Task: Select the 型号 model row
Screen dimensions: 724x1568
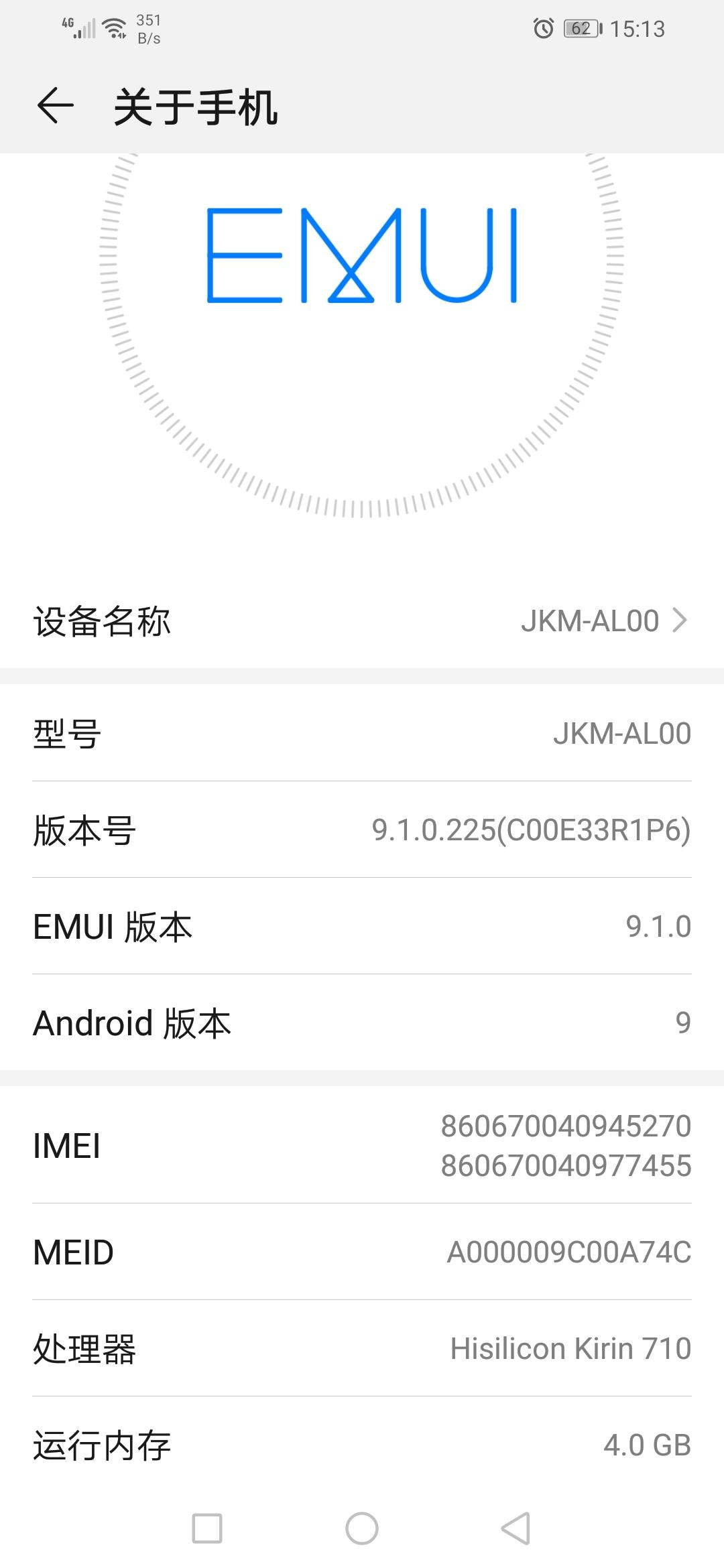Action: point(362,734)
